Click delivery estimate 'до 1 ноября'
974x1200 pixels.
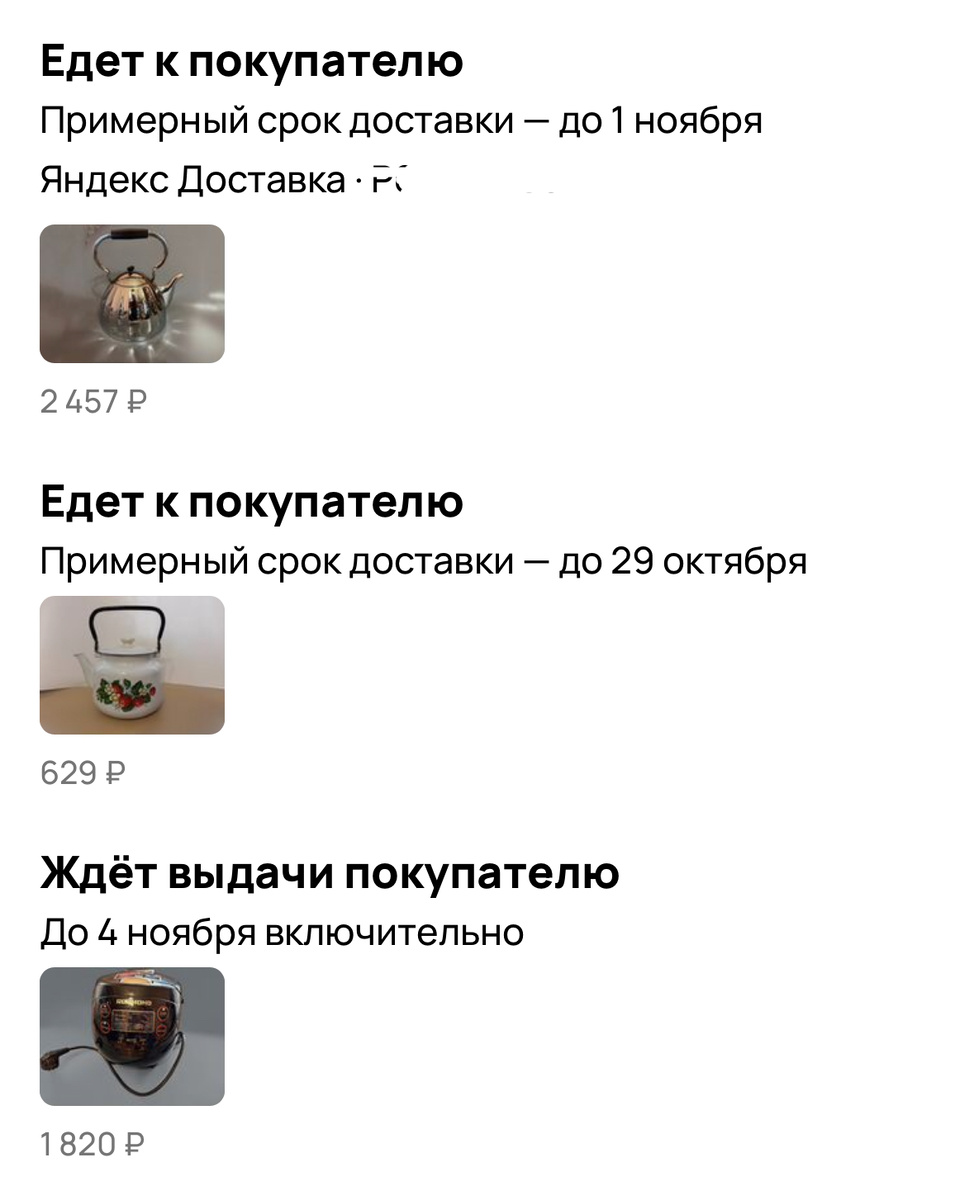click(400, 121)
